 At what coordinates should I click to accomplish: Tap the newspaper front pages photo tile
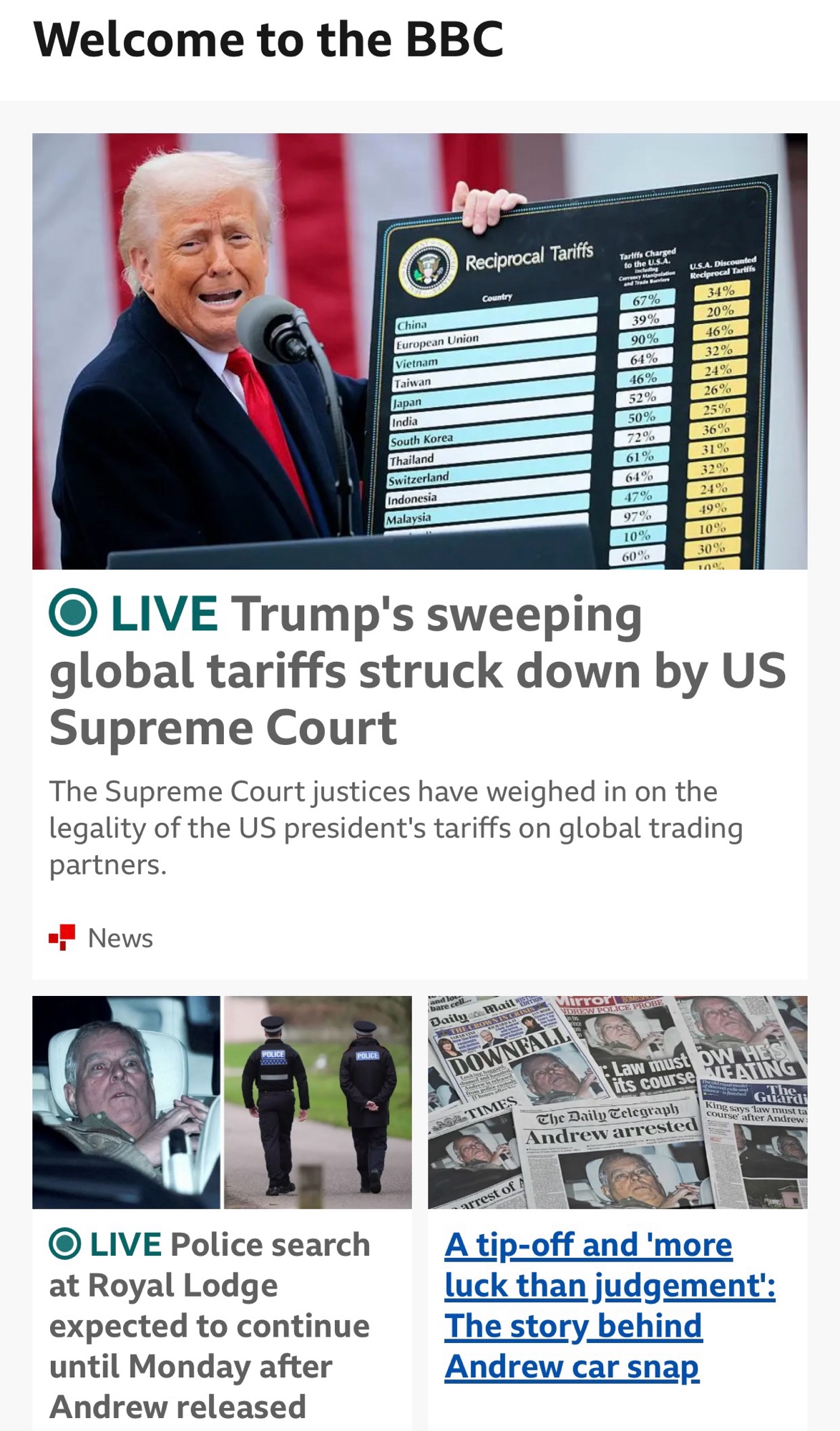(x=617, y=1102)
